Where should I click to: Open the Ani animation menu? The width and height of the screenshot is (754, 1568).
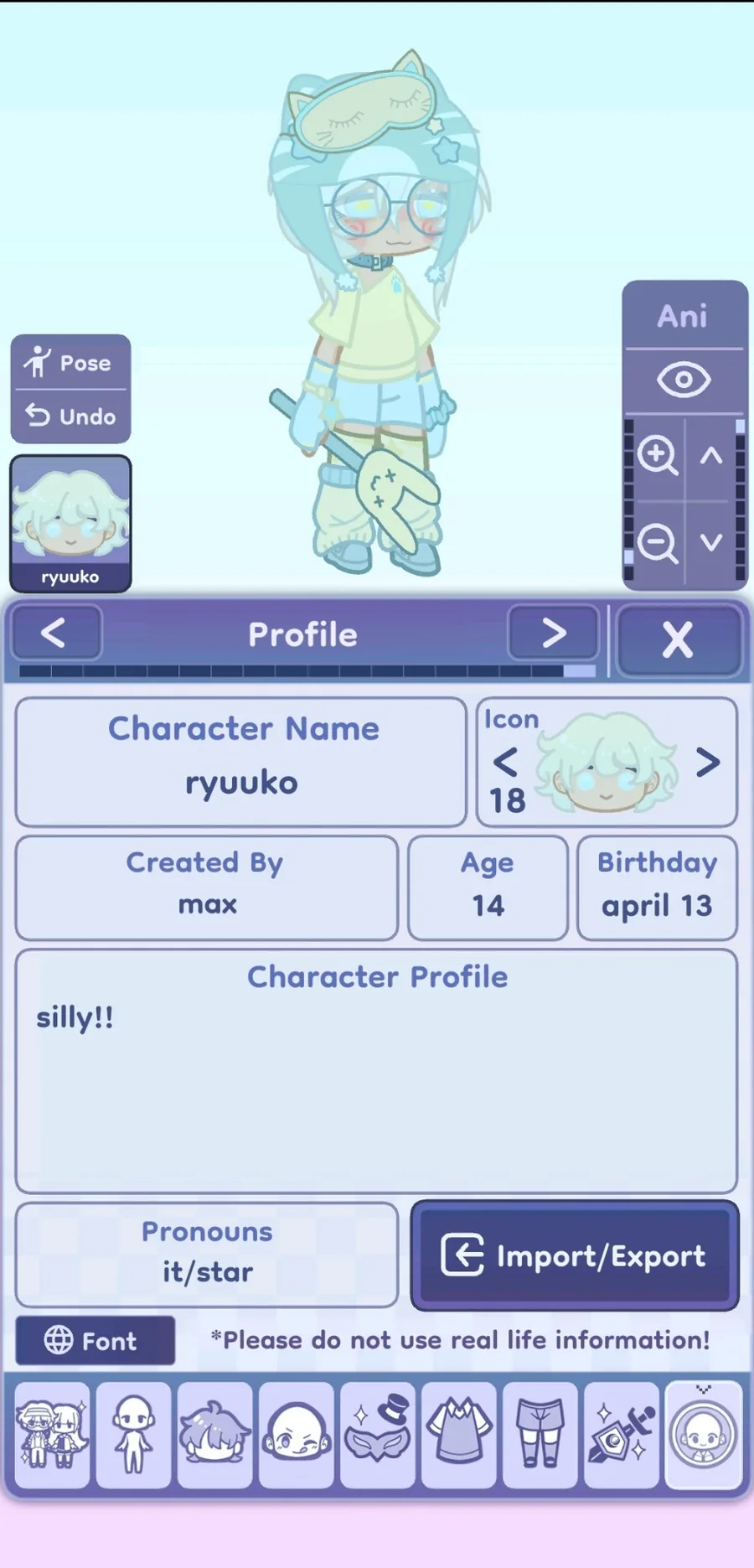tap(683, 317)
